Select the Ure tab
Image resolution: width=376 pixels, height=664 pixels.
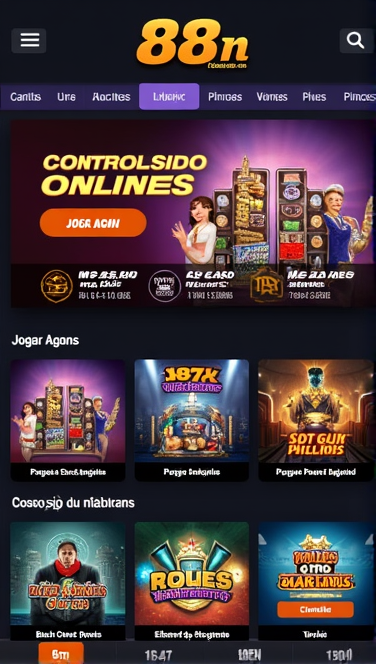pyautogui.click(x=66, y=97)
